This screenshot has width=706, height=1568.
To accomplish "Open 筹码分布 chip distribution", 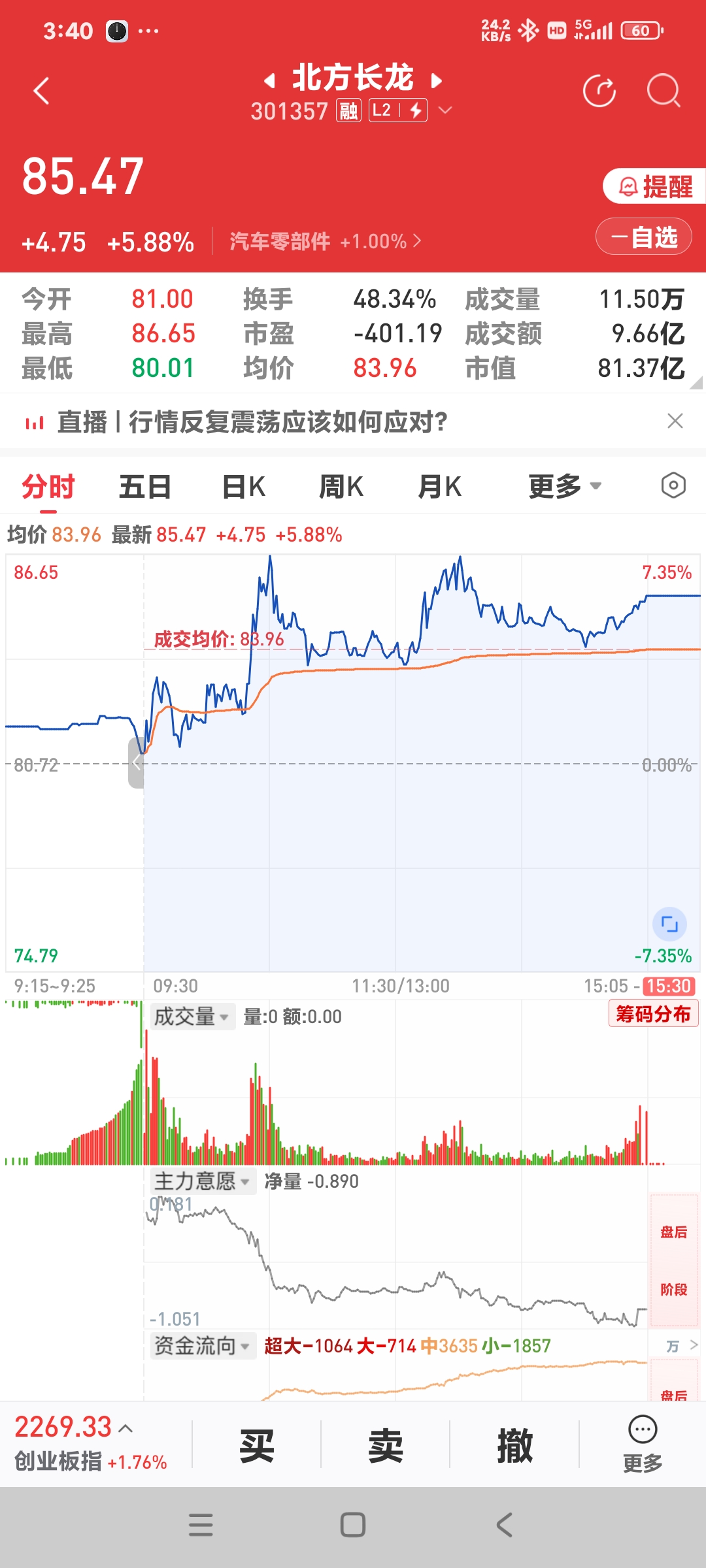I will 653,1014.
